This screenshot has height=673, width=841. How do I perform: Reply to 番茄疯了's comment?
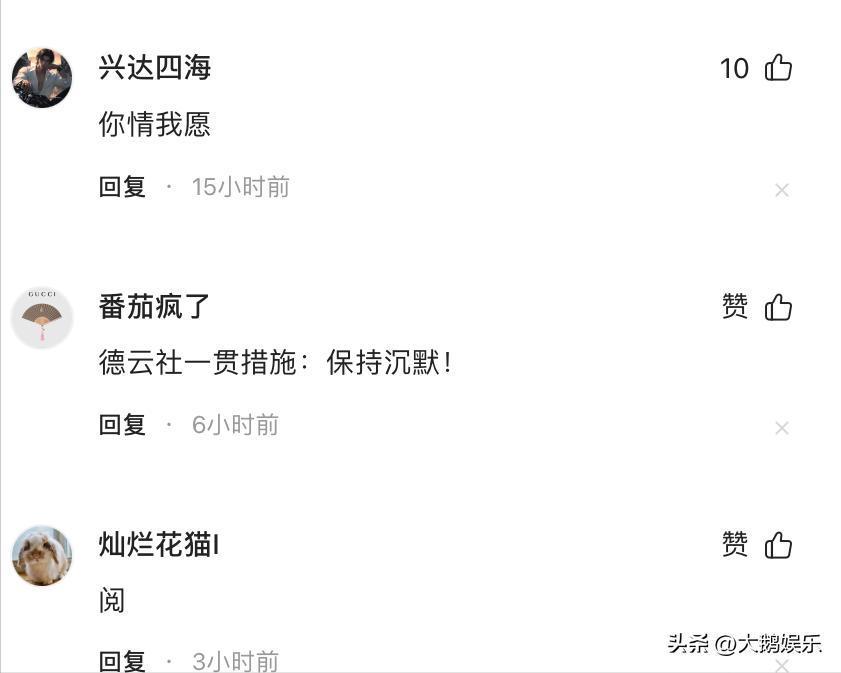[x=122, y=425]
